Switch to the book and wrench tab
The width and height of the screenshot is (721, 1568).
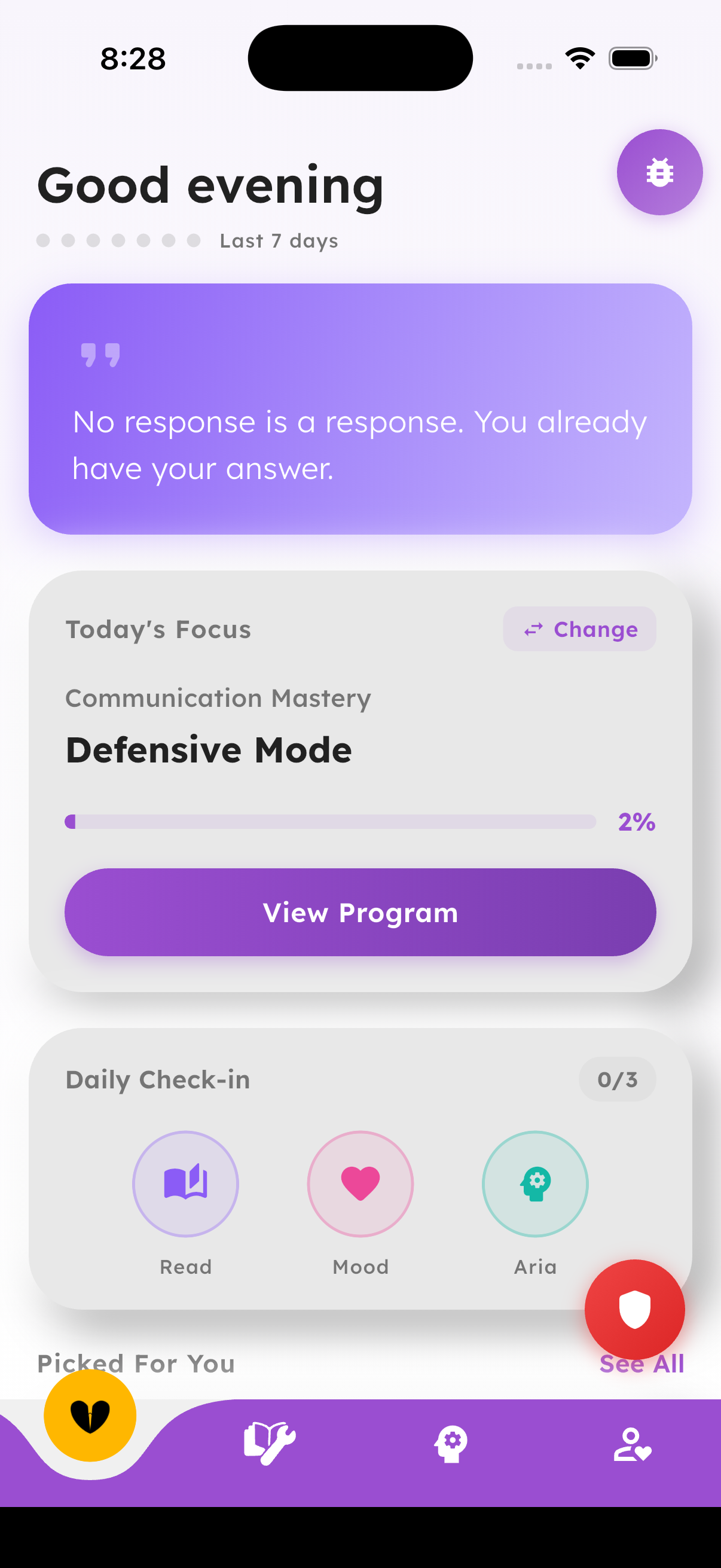click(269, 1442)
